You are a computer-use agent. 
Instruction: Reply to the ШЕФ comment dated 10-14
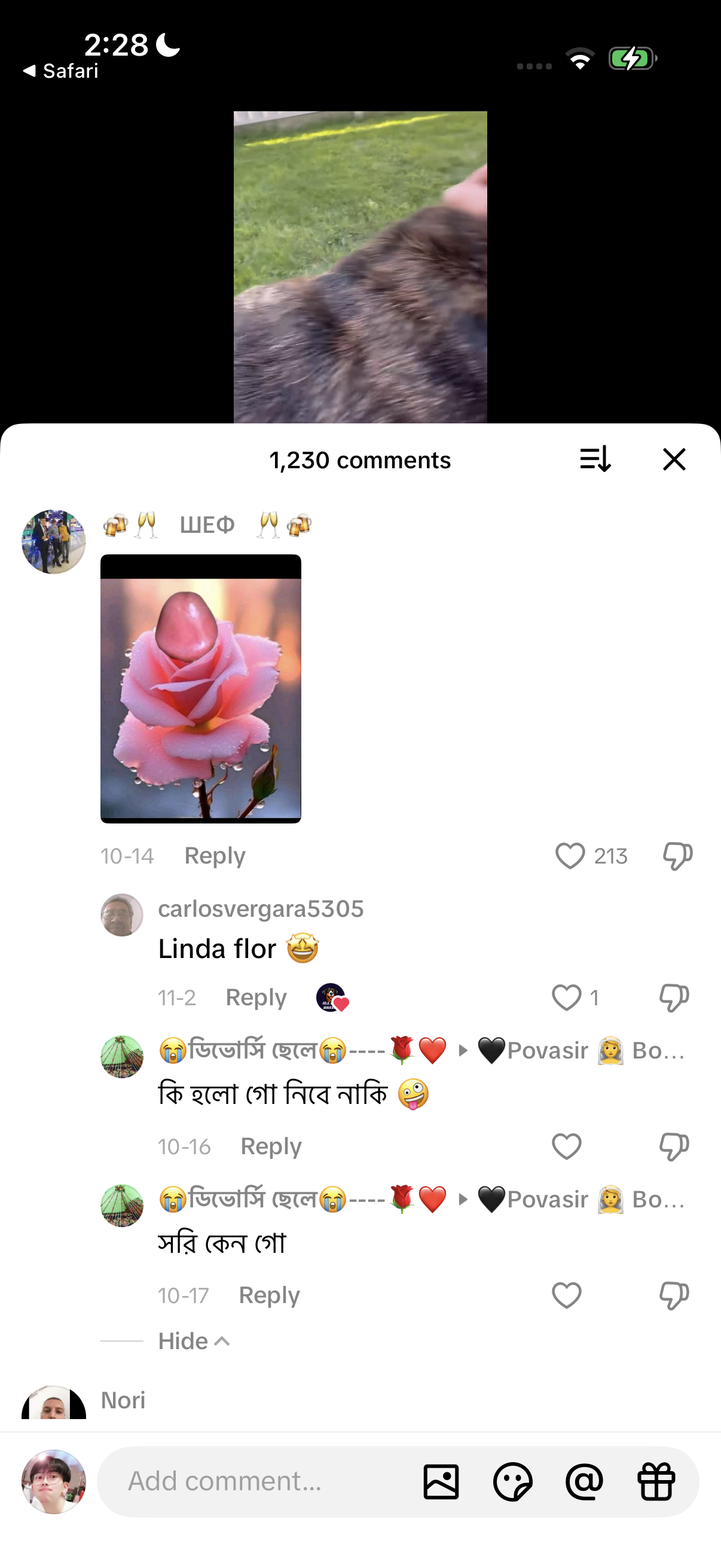[x=215, y=856]
